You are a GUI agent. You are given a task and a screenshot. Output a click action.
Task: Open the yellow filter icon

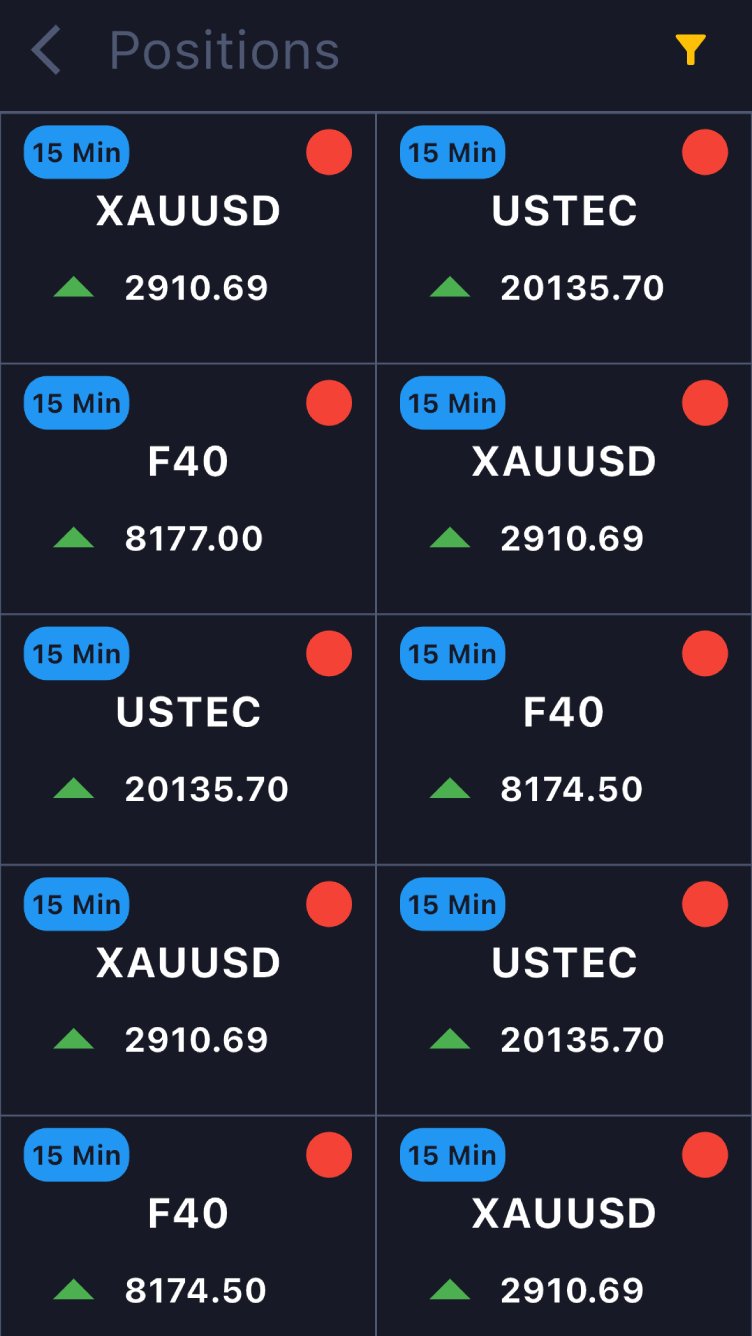pyautogui.click(x=690, y=50)
